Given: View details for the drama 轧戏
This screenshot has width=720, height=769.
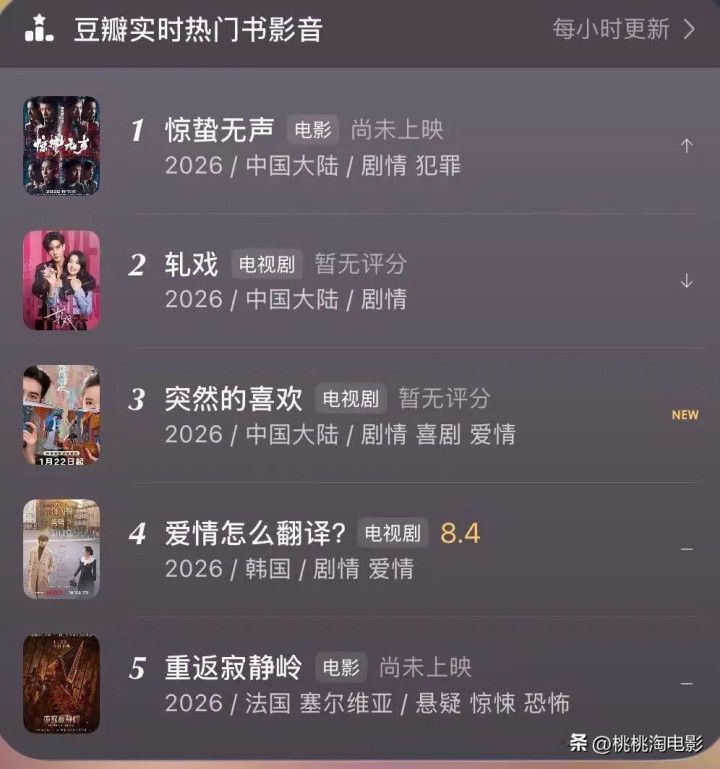Looking at the screenshot, I should pos(191,264).
